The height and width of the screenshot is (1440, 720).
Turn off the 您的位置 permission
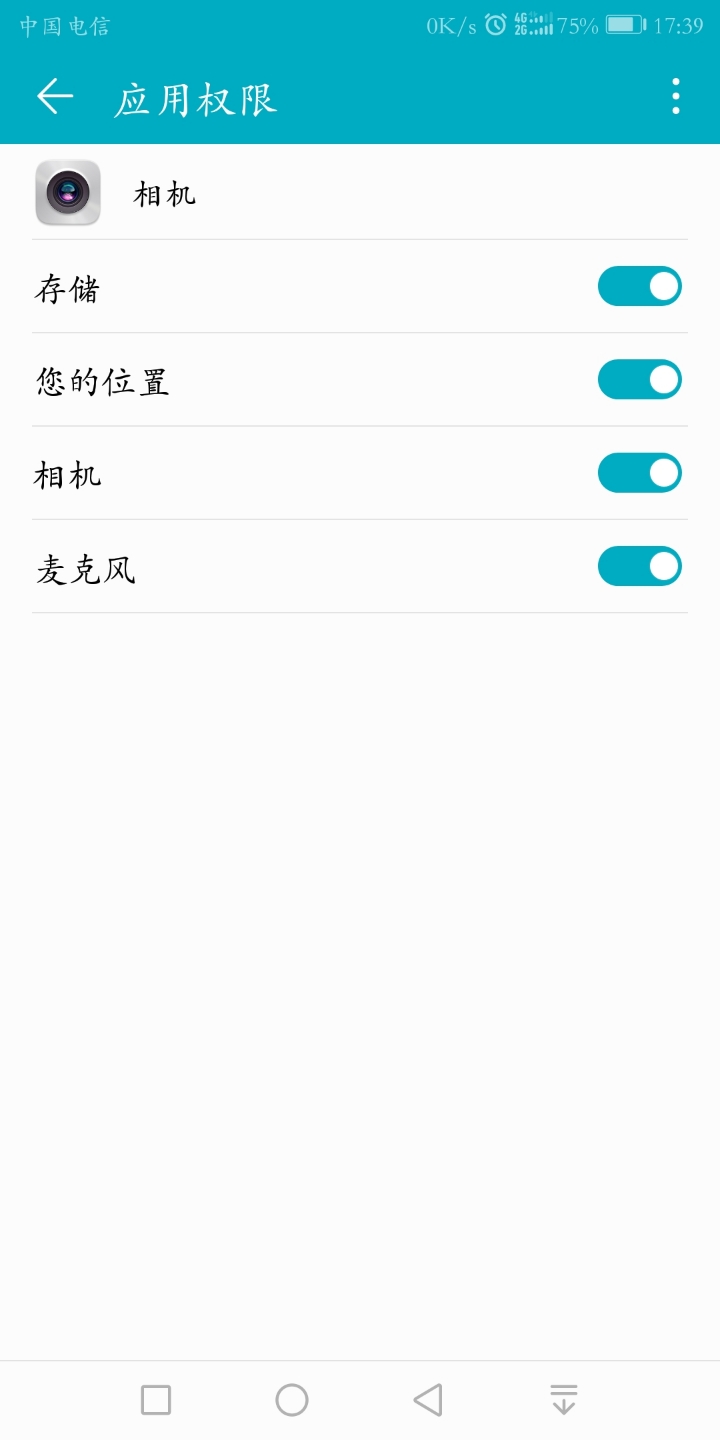pyautogui.click(x=640, y=380)
